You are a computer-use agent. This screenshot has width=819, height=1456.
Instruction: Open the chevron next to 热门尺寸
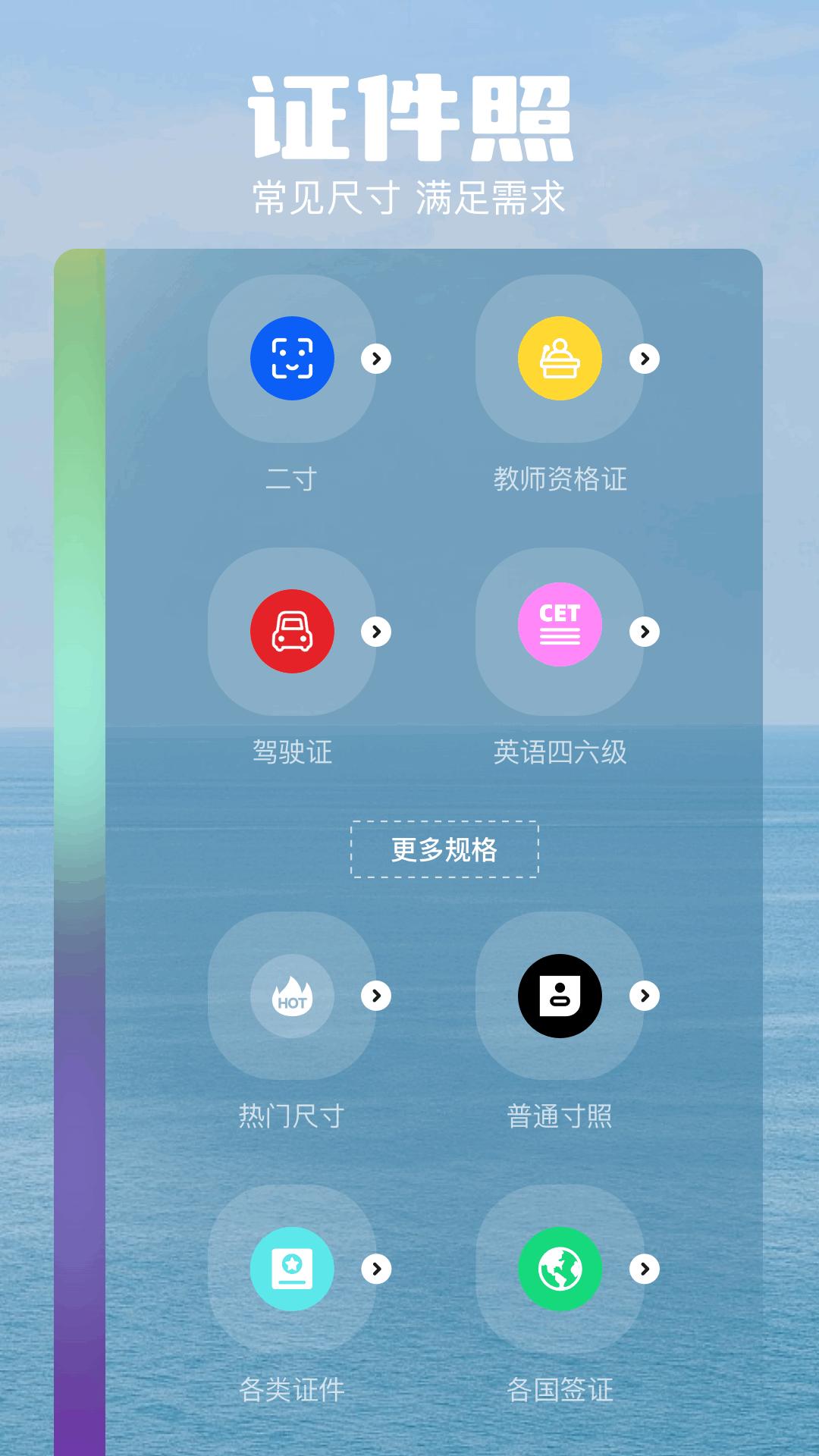(x=377, y=996)
